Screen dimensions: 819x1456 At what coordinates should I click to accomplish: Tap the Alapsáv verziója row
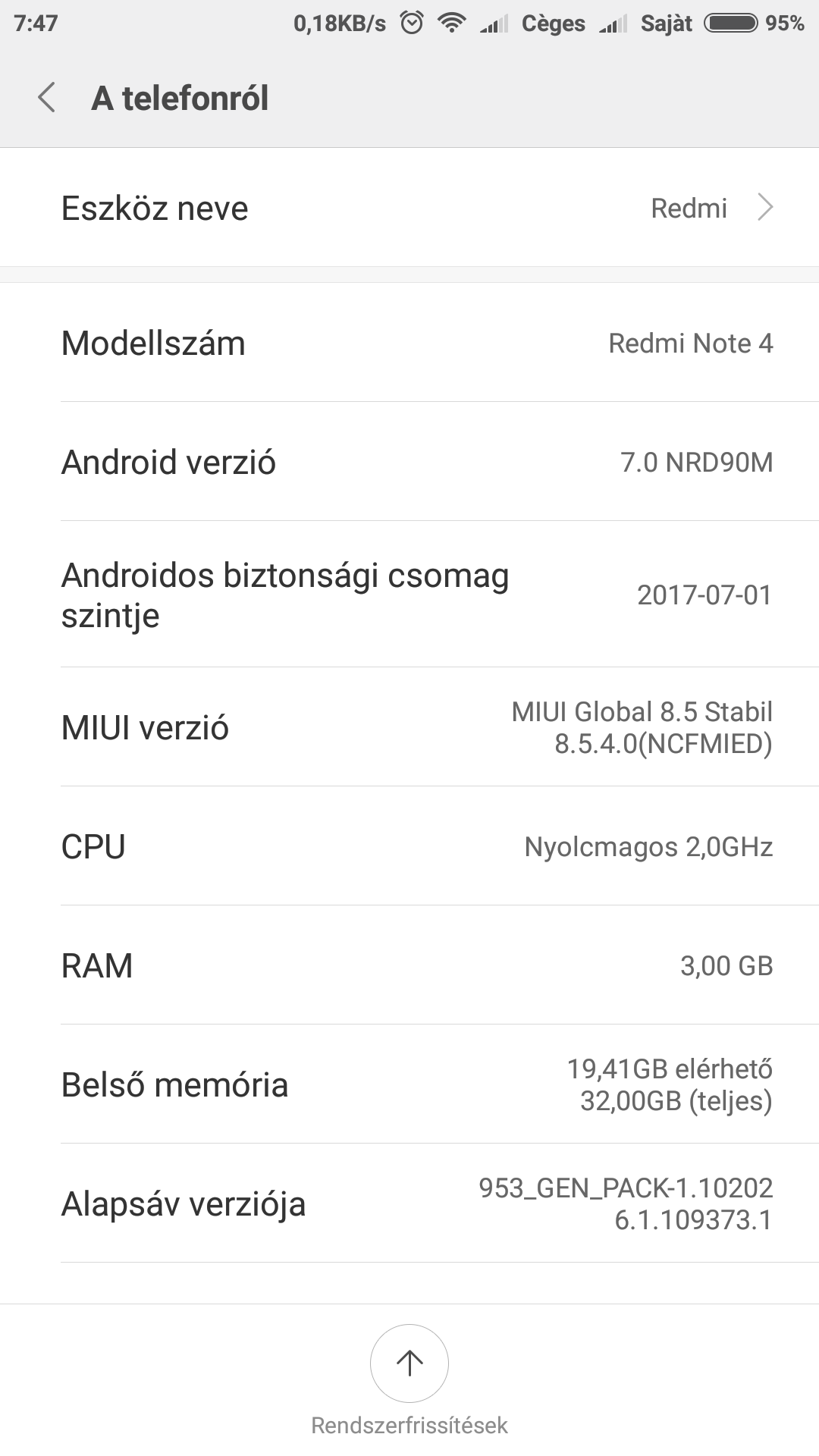(x=409, y=1203)
